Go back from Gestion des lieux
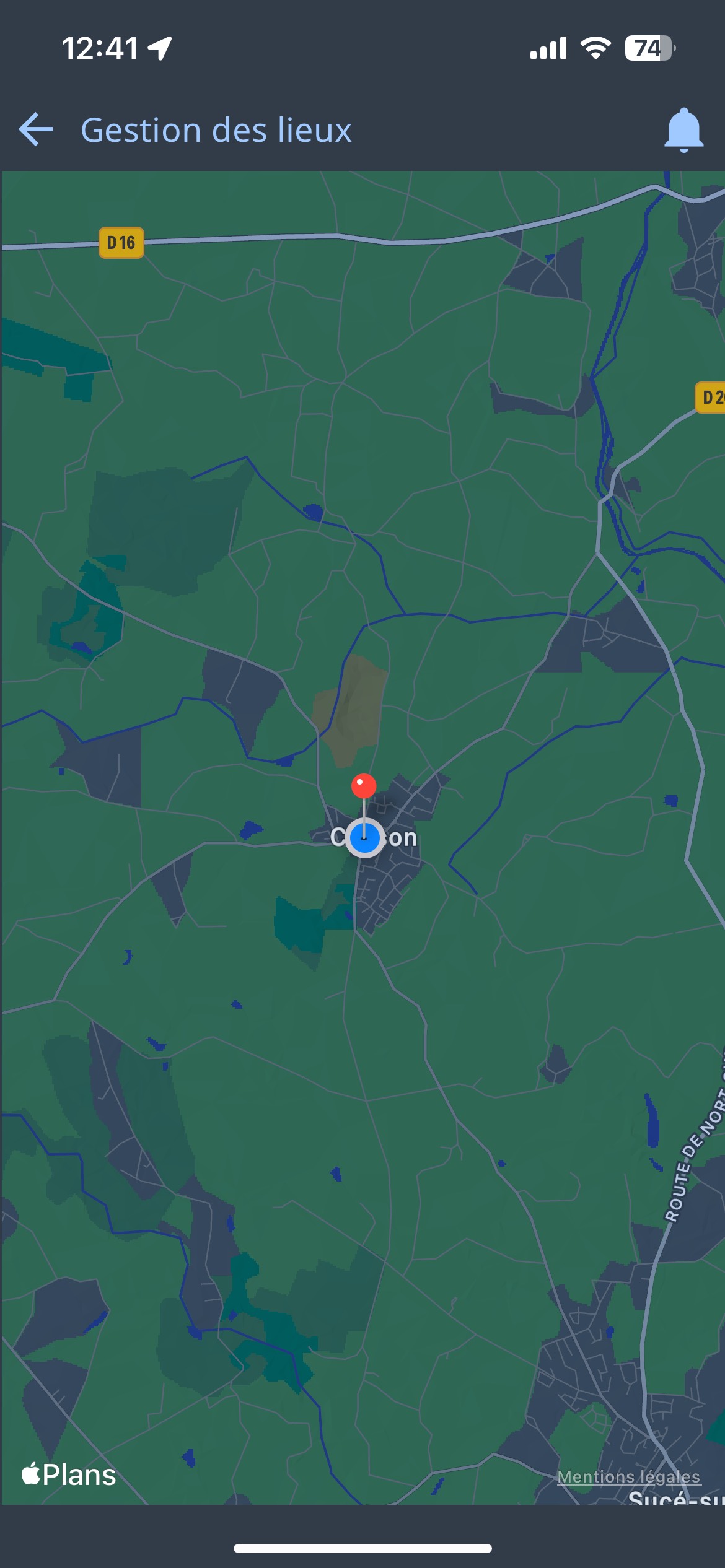Viewport: 725px width, 1568px height. click(36, 129)
